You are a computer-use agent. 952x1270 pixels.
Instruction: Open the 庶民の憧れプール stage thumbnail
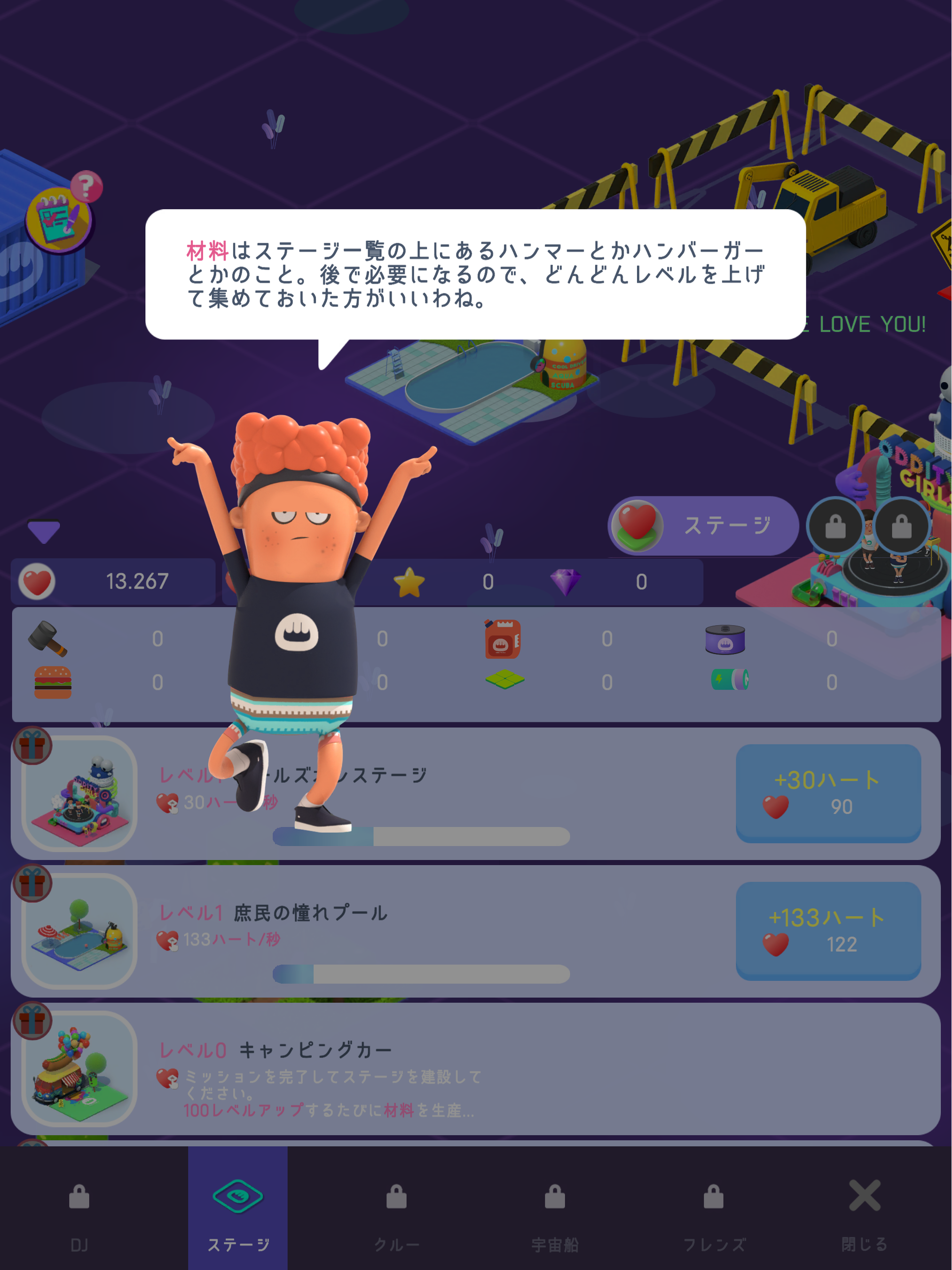coord(79,931)
